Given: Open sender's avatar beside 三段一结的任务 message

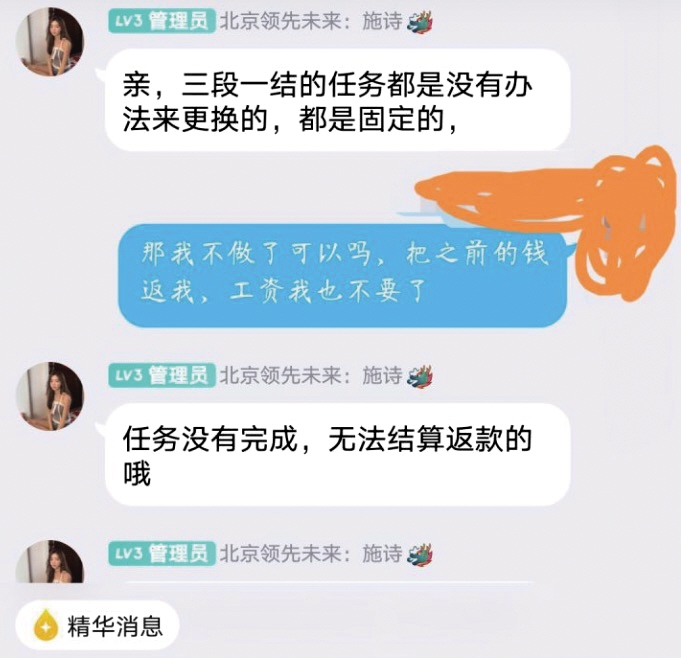Looking at the screenshot, I should (x=51, y=42).
